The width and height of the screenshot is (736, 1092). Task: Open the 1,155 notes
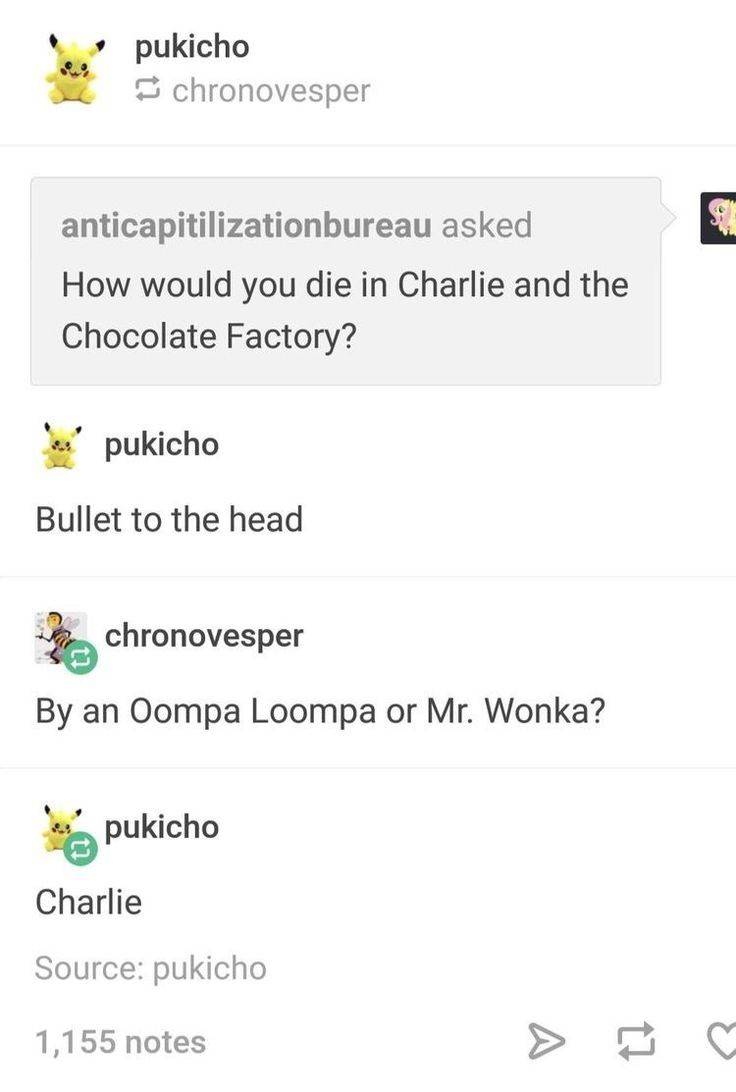coord(120,1042)
